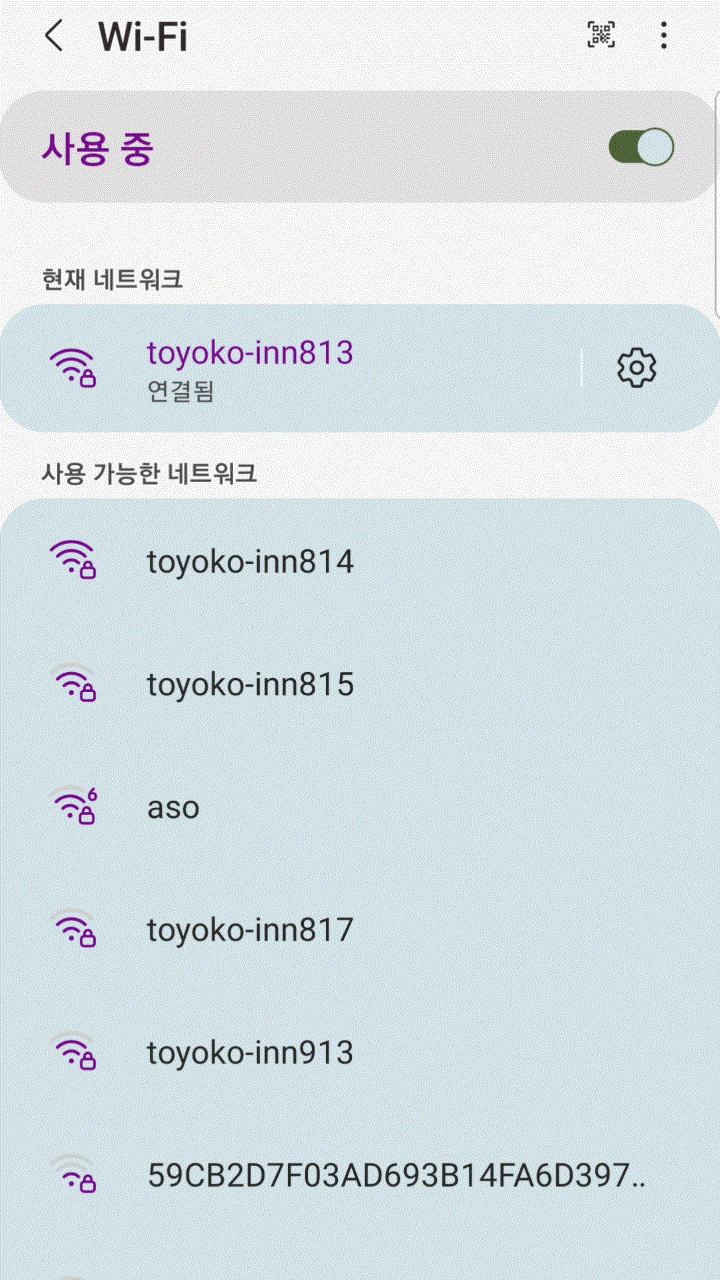Open toyoko-inn813 network settings gear
This screenshot has height=1280, width=720.
pos(637,367)
